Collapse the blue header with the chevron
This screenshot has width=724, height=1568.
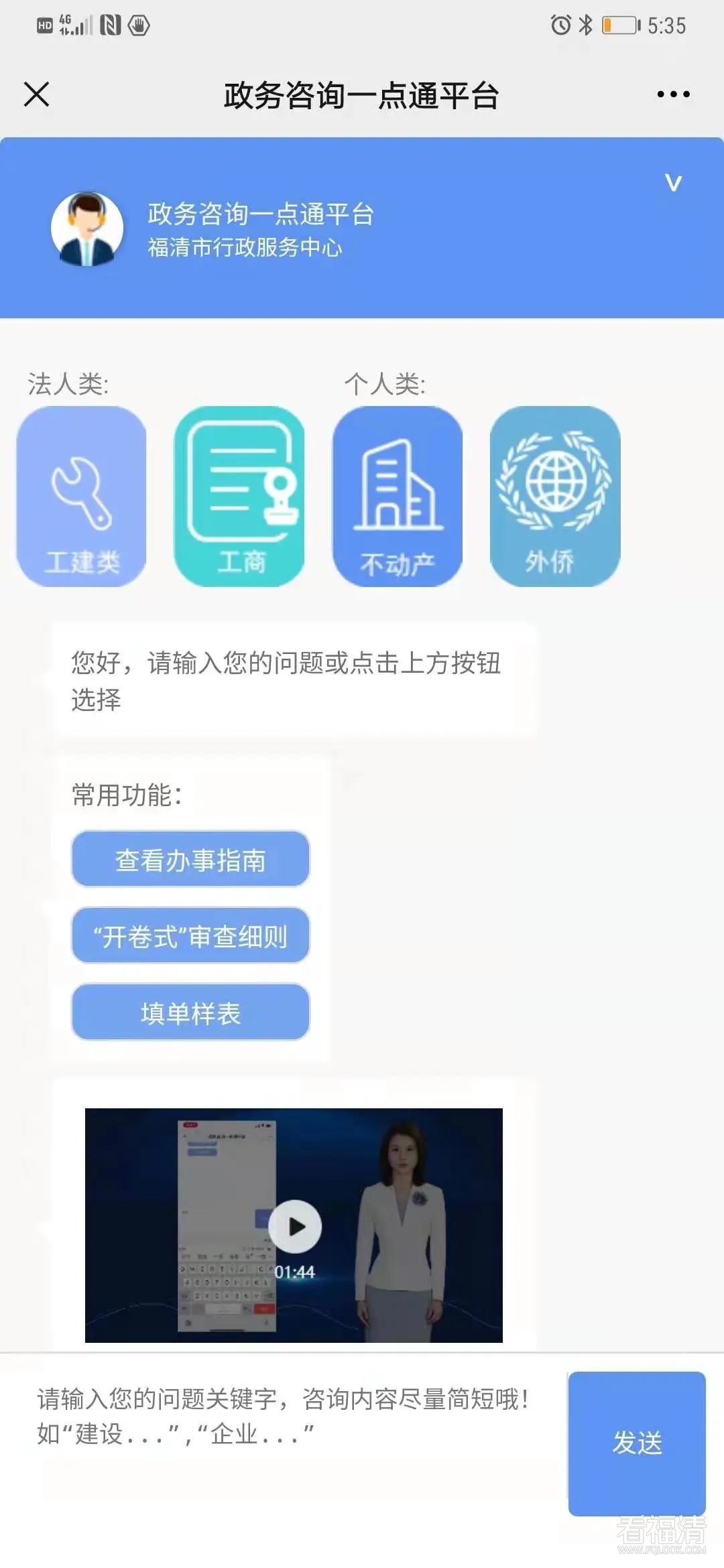click(673, 182)
